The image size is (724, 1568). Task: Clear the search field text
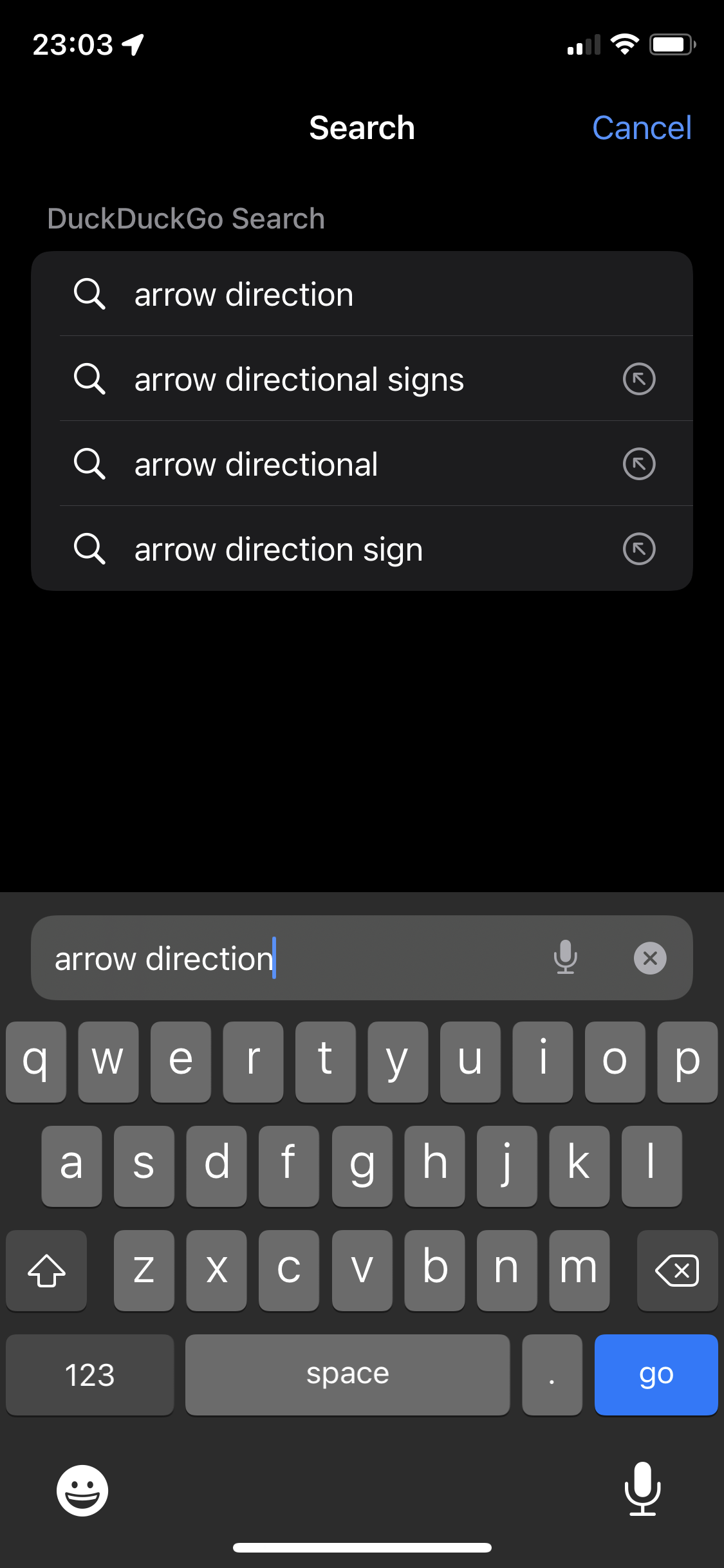(x=650, y=958)
